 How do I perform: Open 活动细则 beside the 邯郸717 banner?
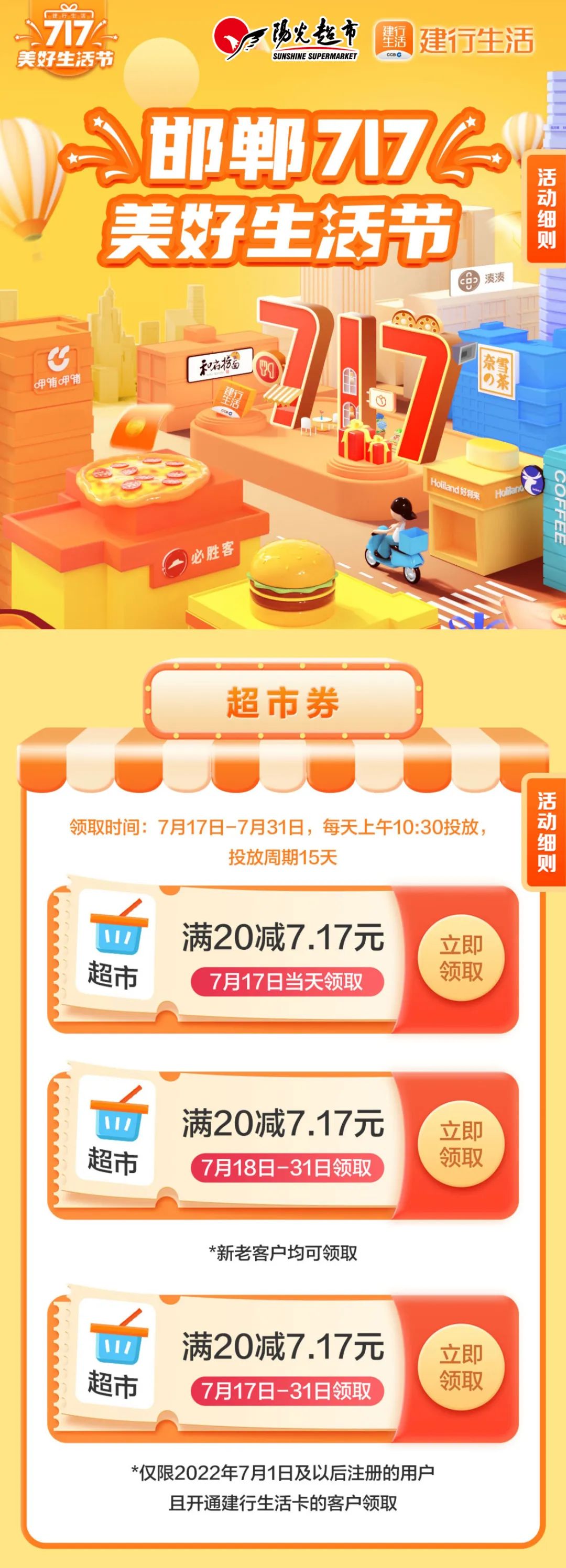[x=546, y=208]
